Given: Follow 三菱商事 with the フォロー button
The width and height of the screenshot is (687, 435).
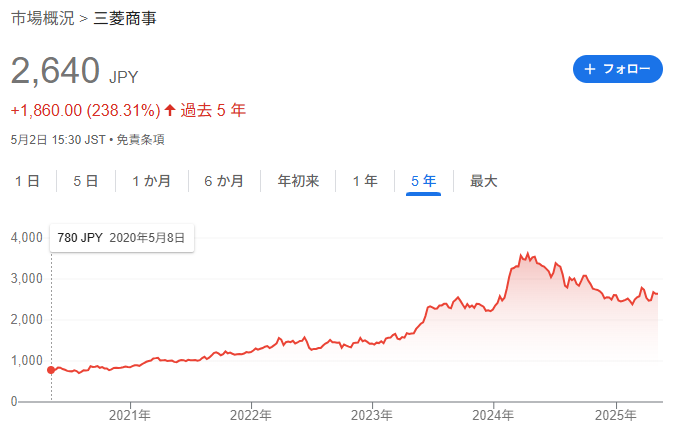Looking at the screenshot, I should tap(617, 69).
